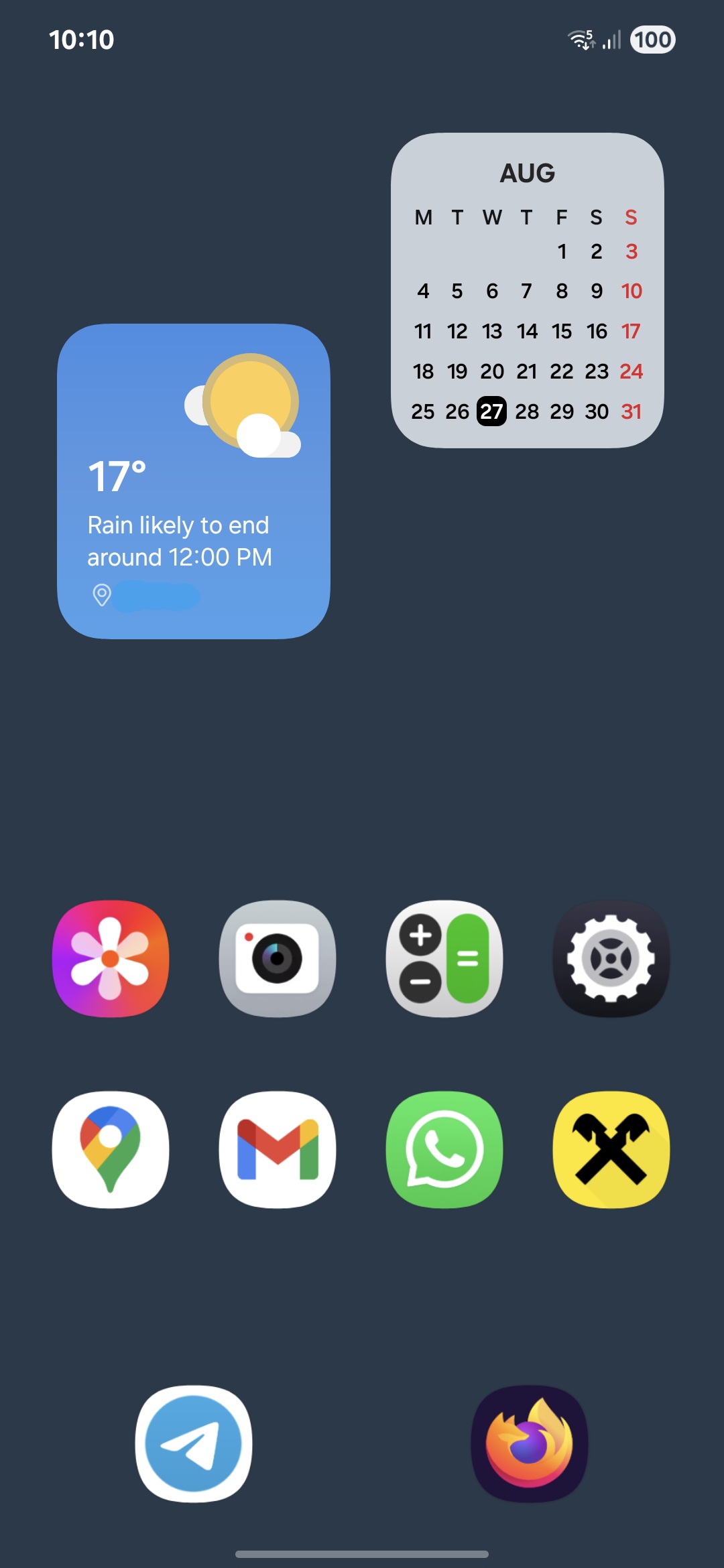Open the Gallery app with flower icon
The height and width of the screenshot is (1568, 724).
tap(111, 958)
